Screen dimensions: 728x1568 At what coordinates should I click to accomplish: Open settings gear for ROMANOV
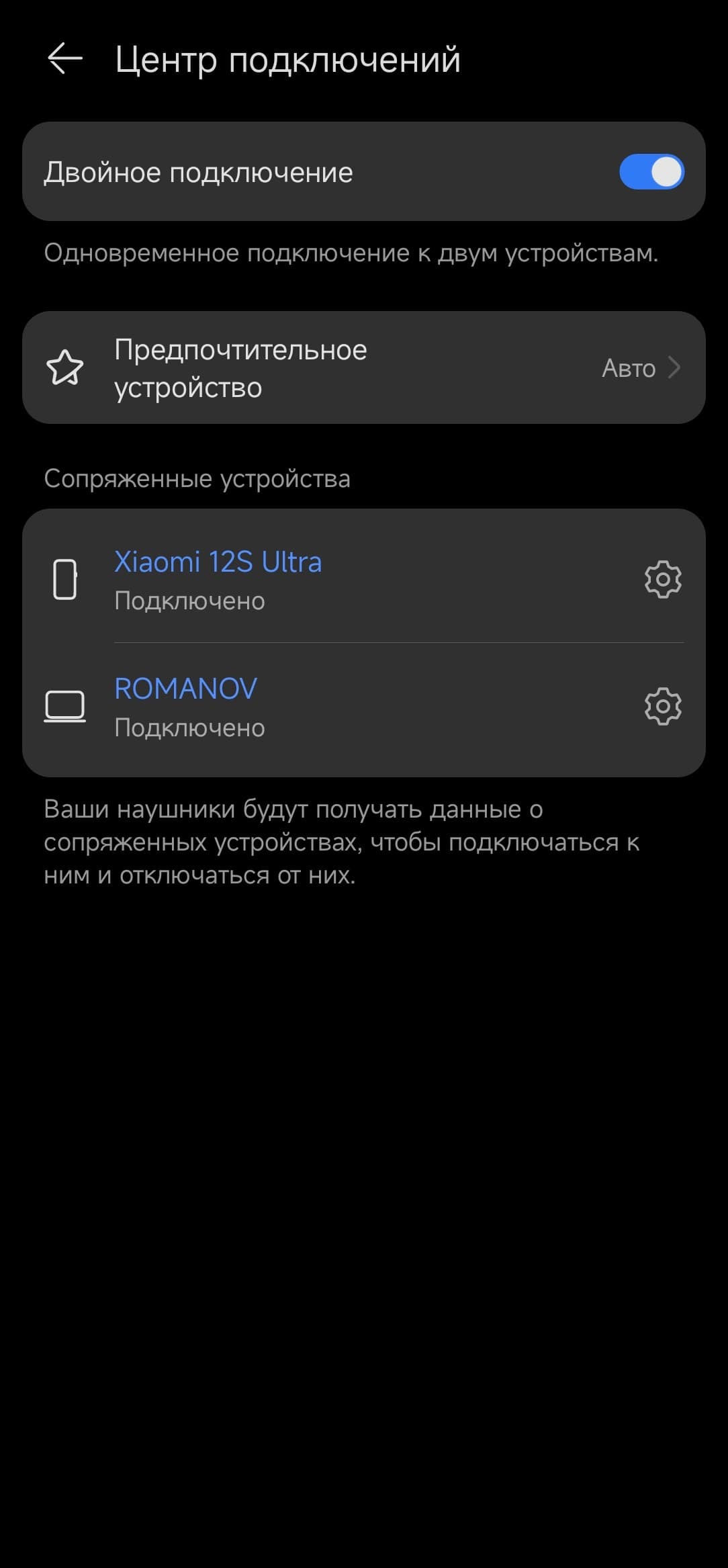click(663, 706)
